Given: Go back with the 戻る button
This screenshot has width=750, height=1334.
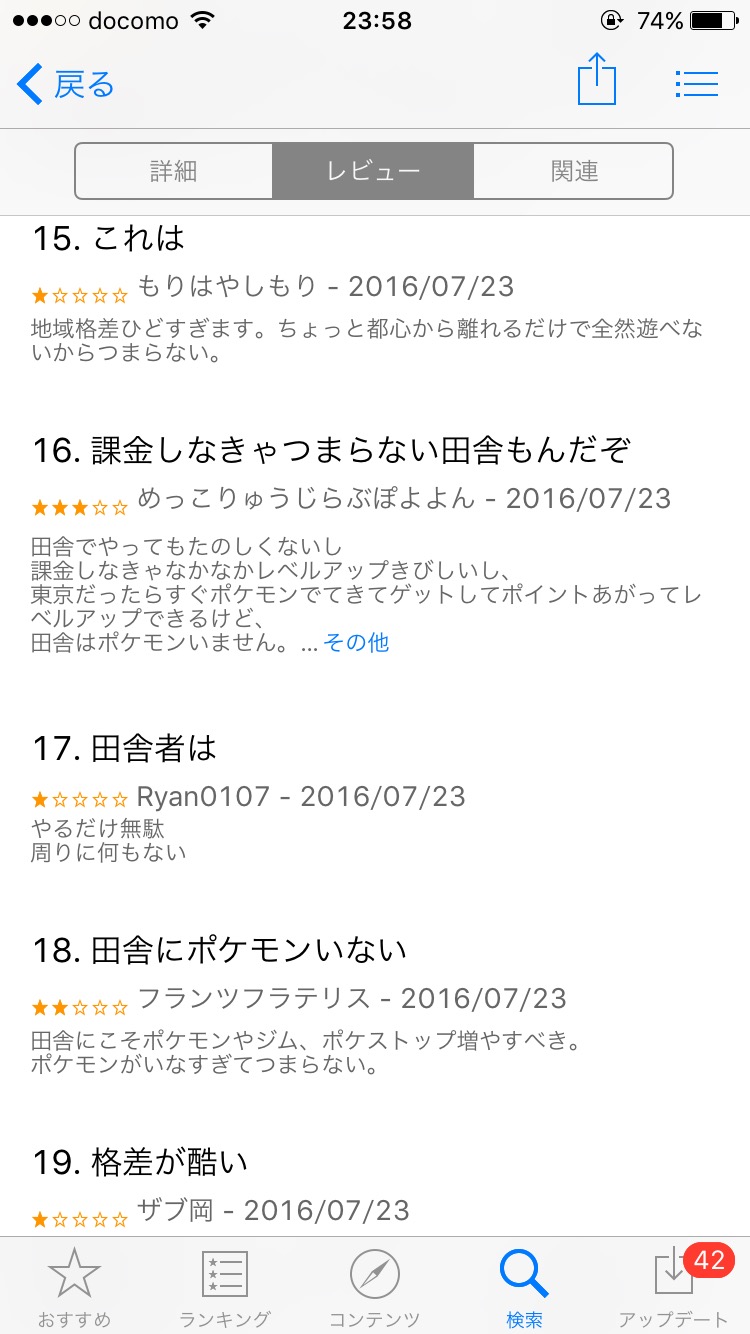Looking at the screenshot, I should tap(66, 85).
